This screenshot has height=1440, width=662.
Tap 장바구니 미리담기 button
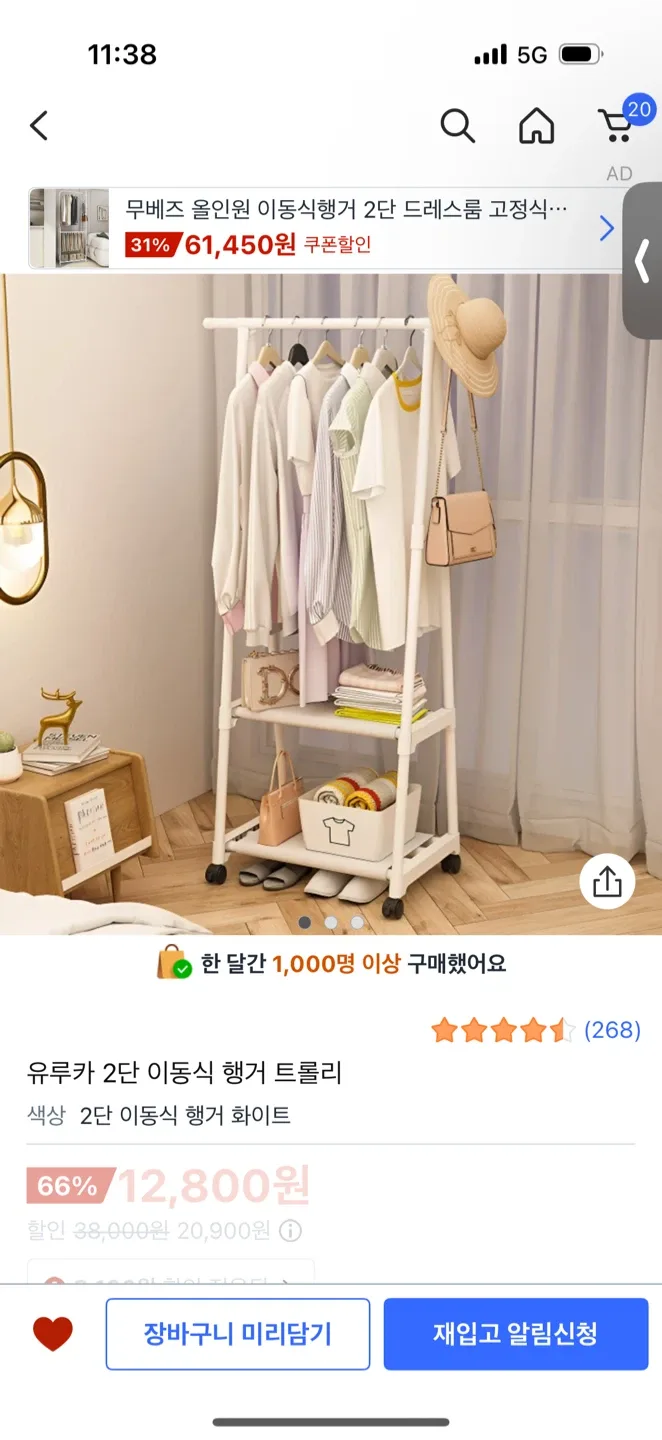click(238, 1334)
